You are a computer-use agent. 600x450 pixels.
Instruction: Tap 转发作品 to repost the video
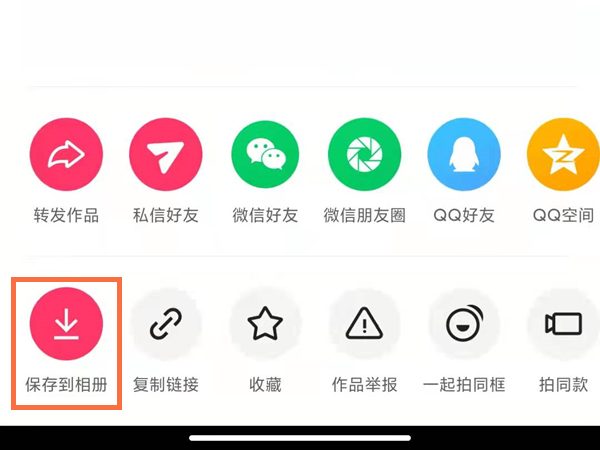coord(66,156)
